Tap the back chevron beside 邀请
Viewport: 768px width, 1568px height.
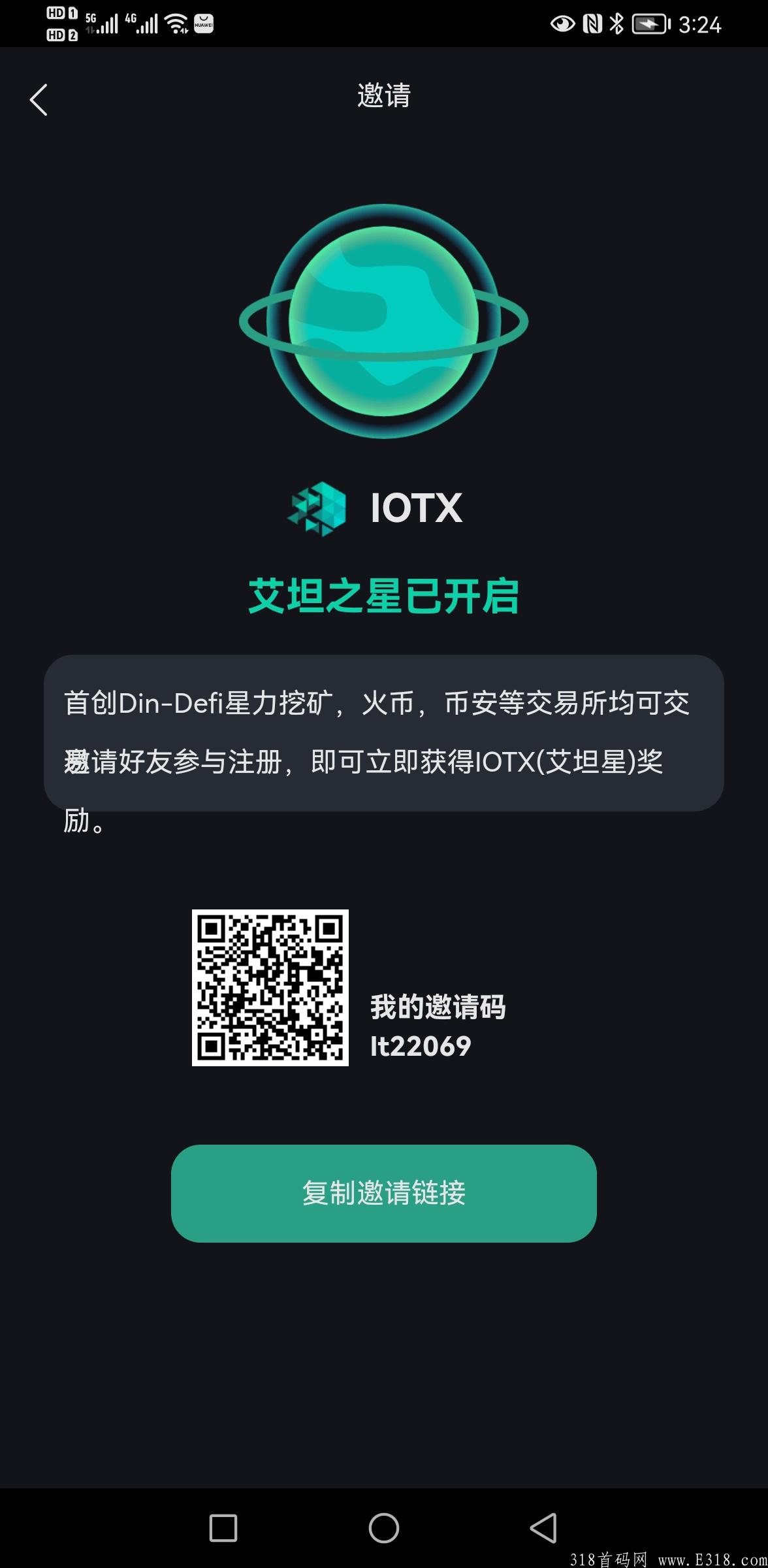click(38, 99)
